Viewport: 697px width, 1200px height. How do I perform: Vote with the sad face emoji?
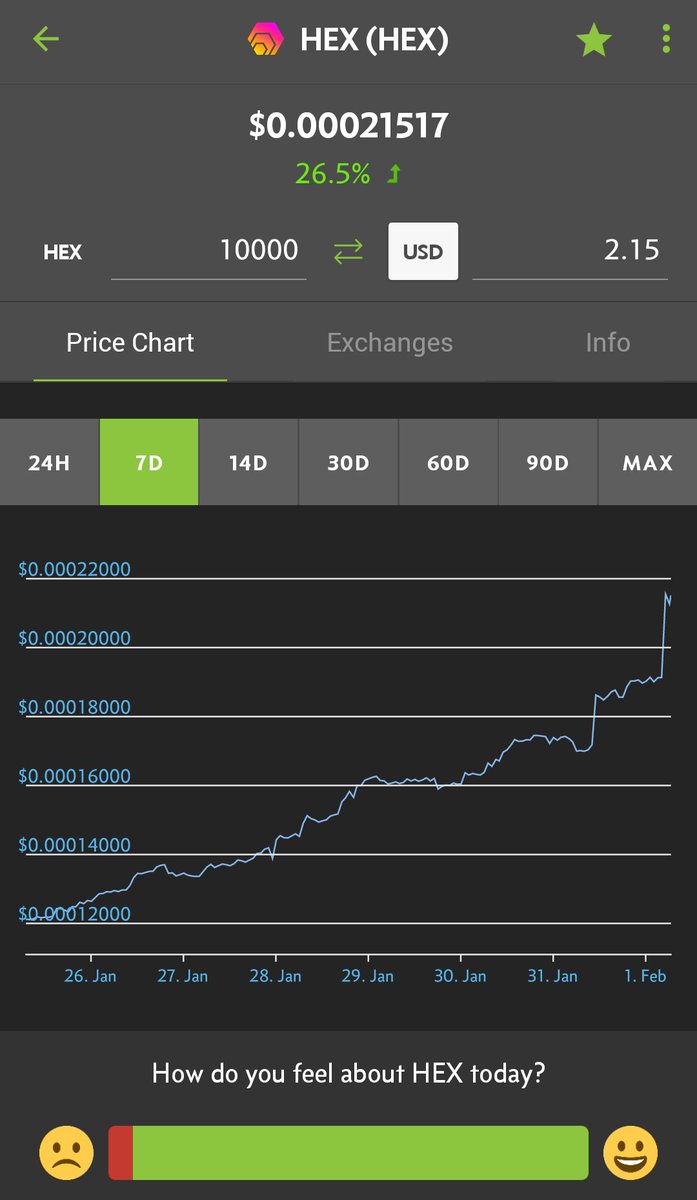pyautogui.click(x=66, y=1152)
